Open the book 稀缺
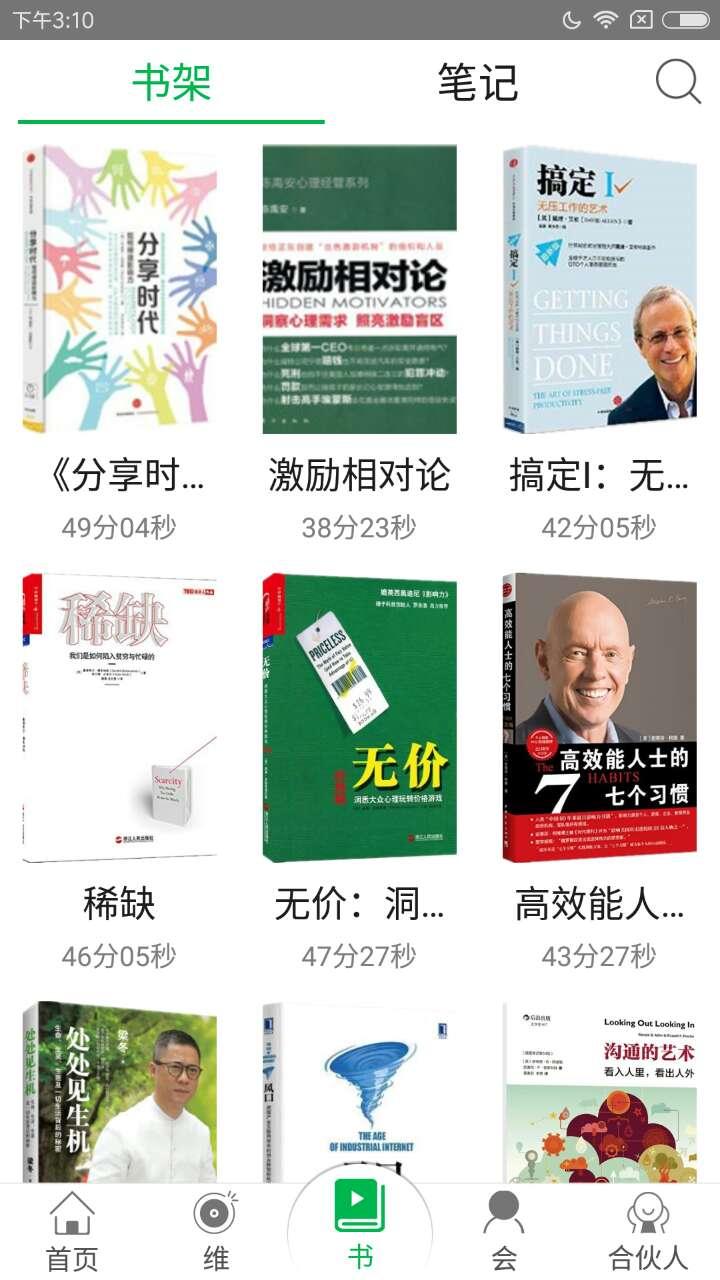Viewport: 720px width, 1280px height. coord(120,717)
